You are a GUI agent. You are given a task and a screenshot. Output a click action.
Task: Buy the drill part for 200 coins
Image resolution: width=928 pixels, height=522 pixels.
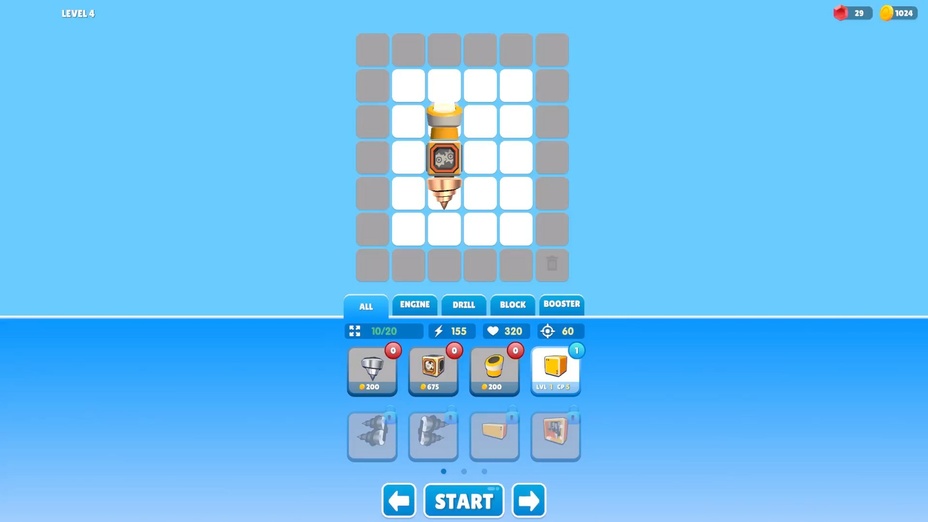[372, 371]
